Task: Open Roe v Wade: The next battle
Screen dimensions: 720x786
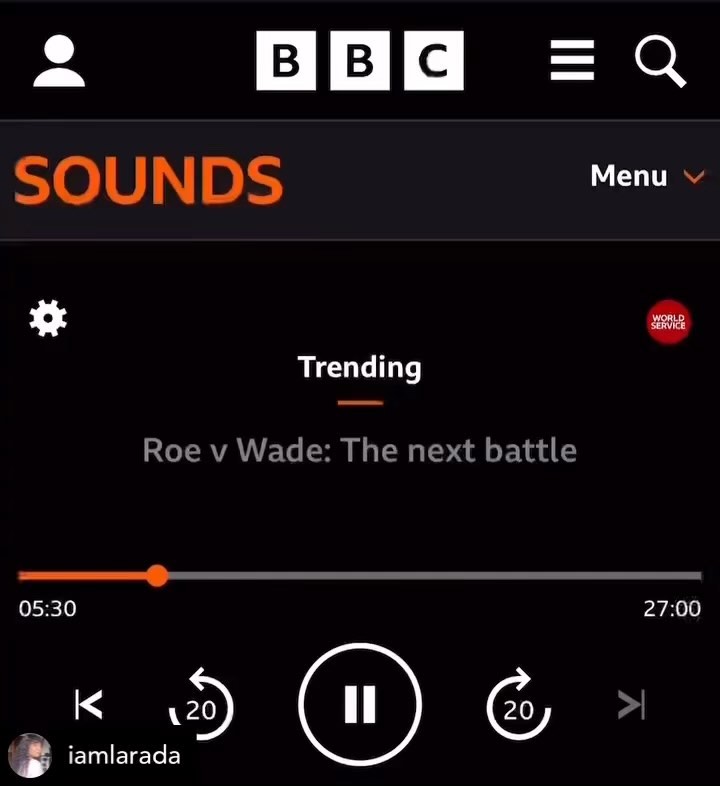Action: click(x=360, y=450)
